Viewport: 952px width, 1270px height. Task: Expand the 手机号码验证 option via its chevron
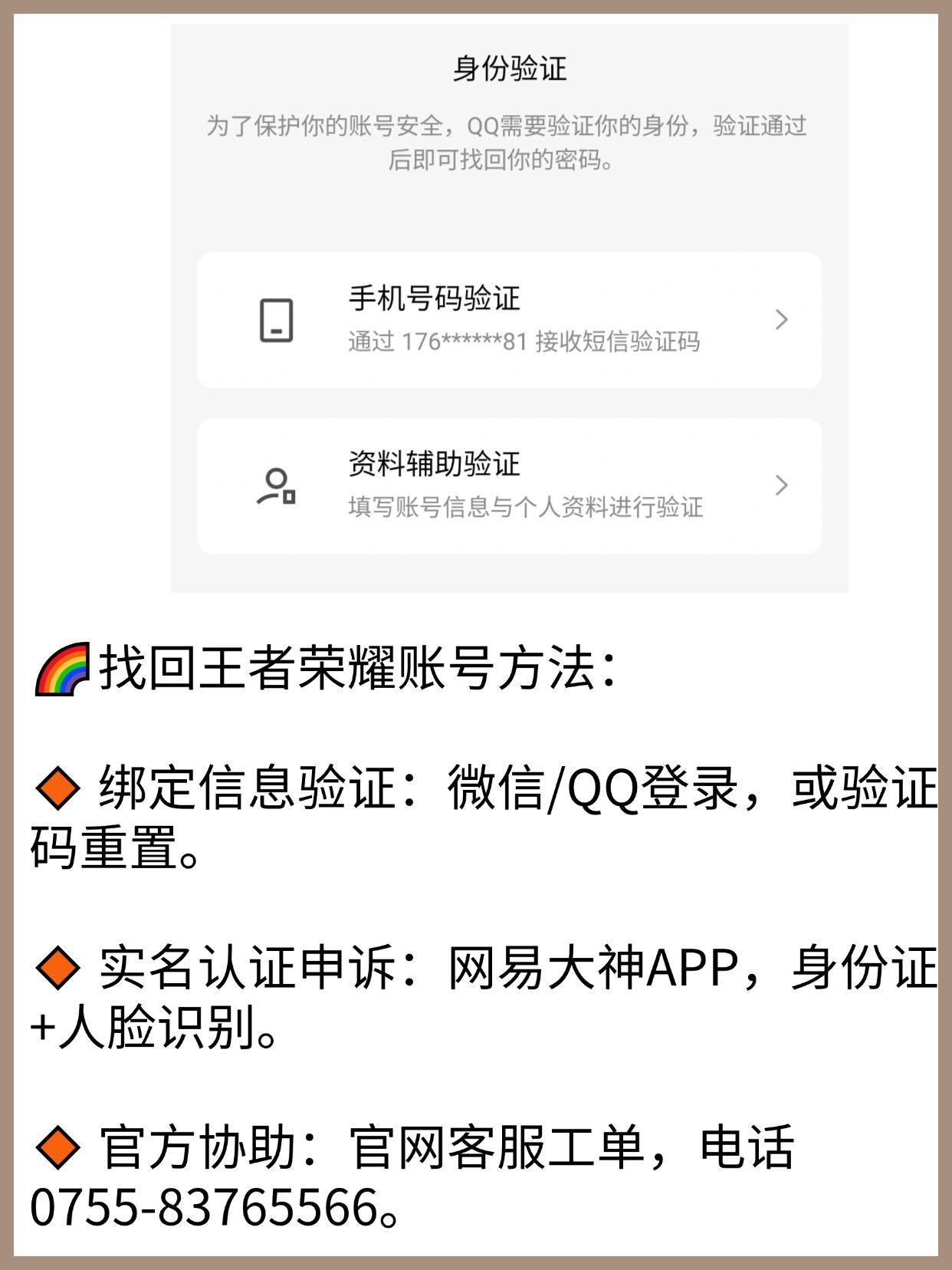pyautogui.click(x=782, y=320)
